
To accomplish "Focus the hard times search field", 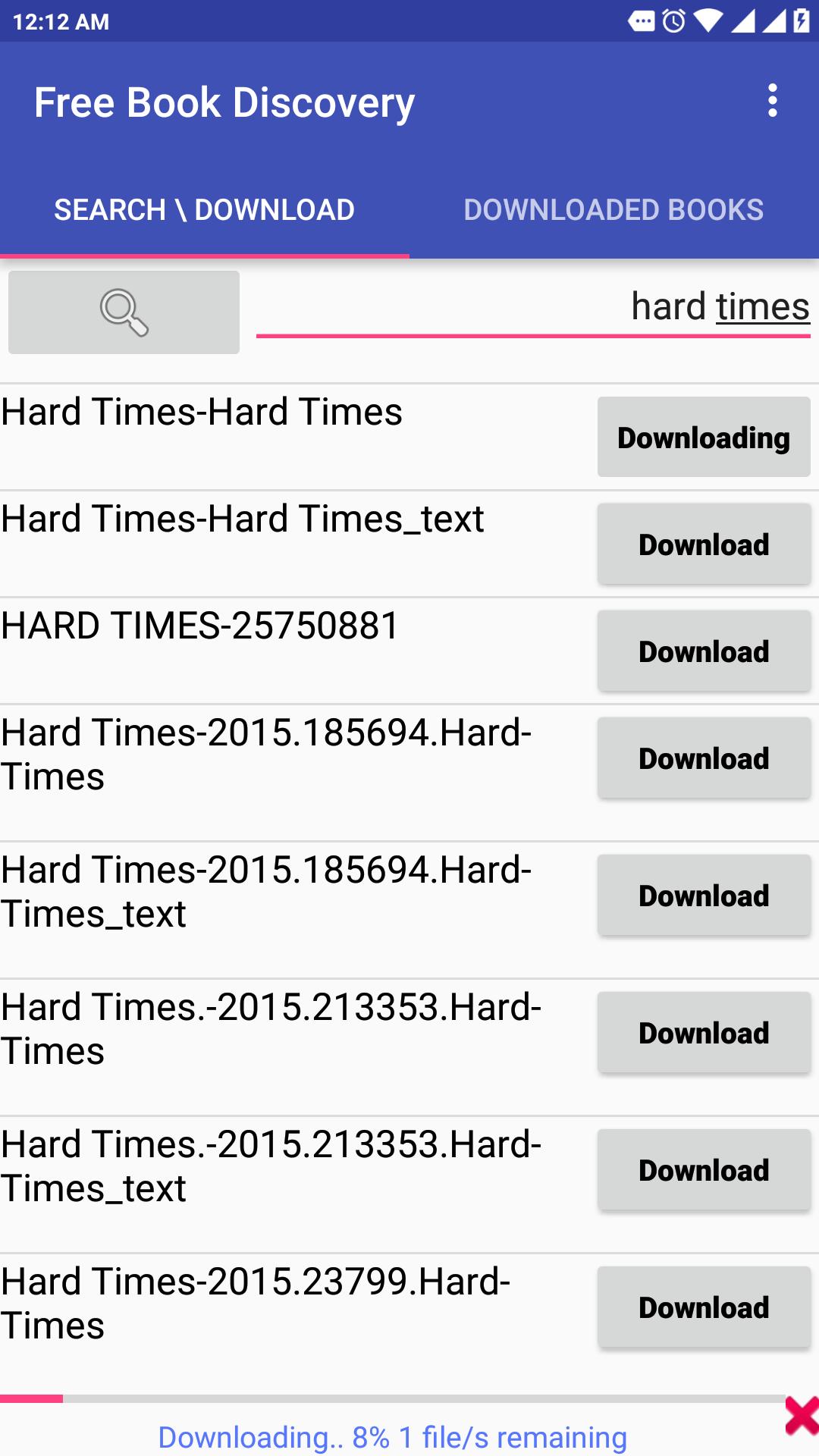I will coord(533,307).
